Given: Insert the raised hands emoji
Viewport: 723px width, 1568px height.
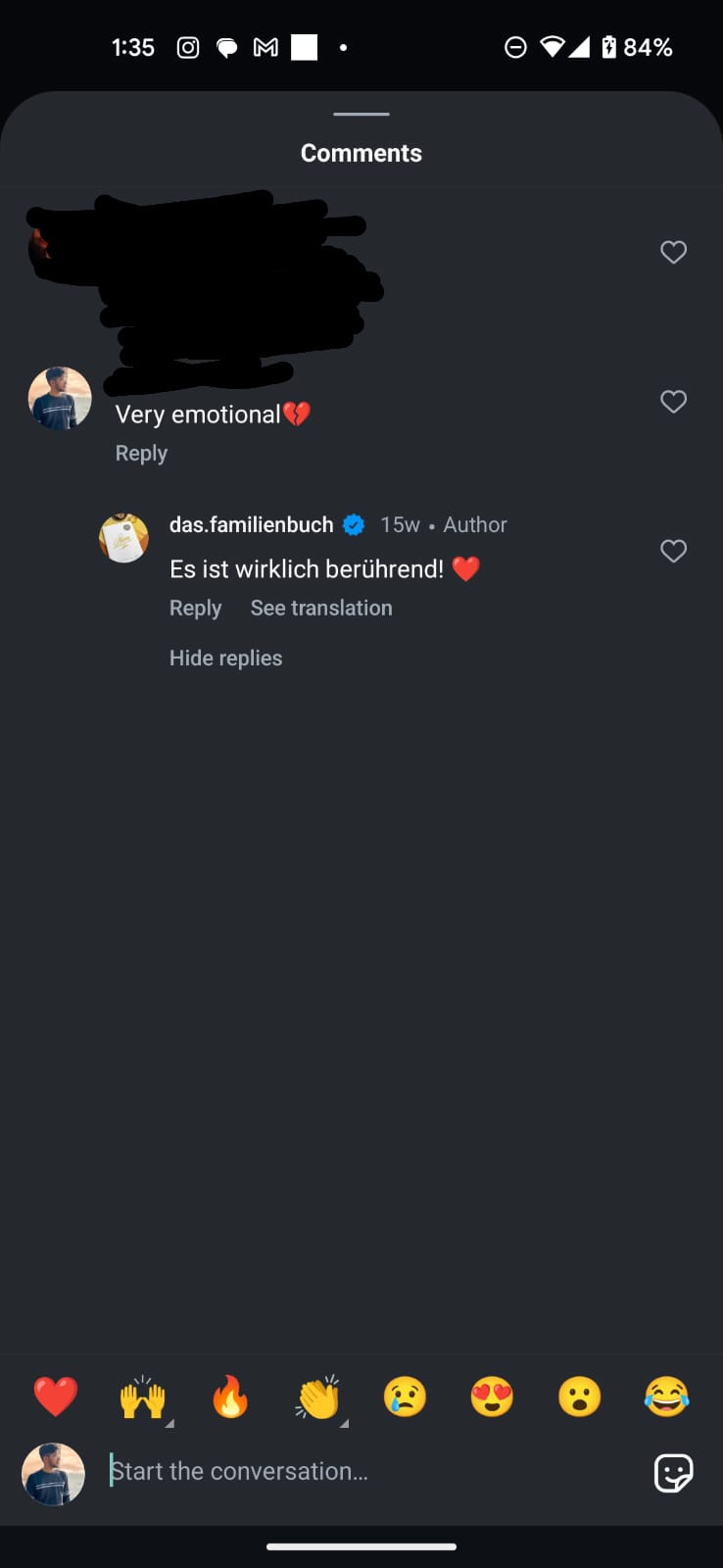Looking at the screenshot, I should (143, 1396).
